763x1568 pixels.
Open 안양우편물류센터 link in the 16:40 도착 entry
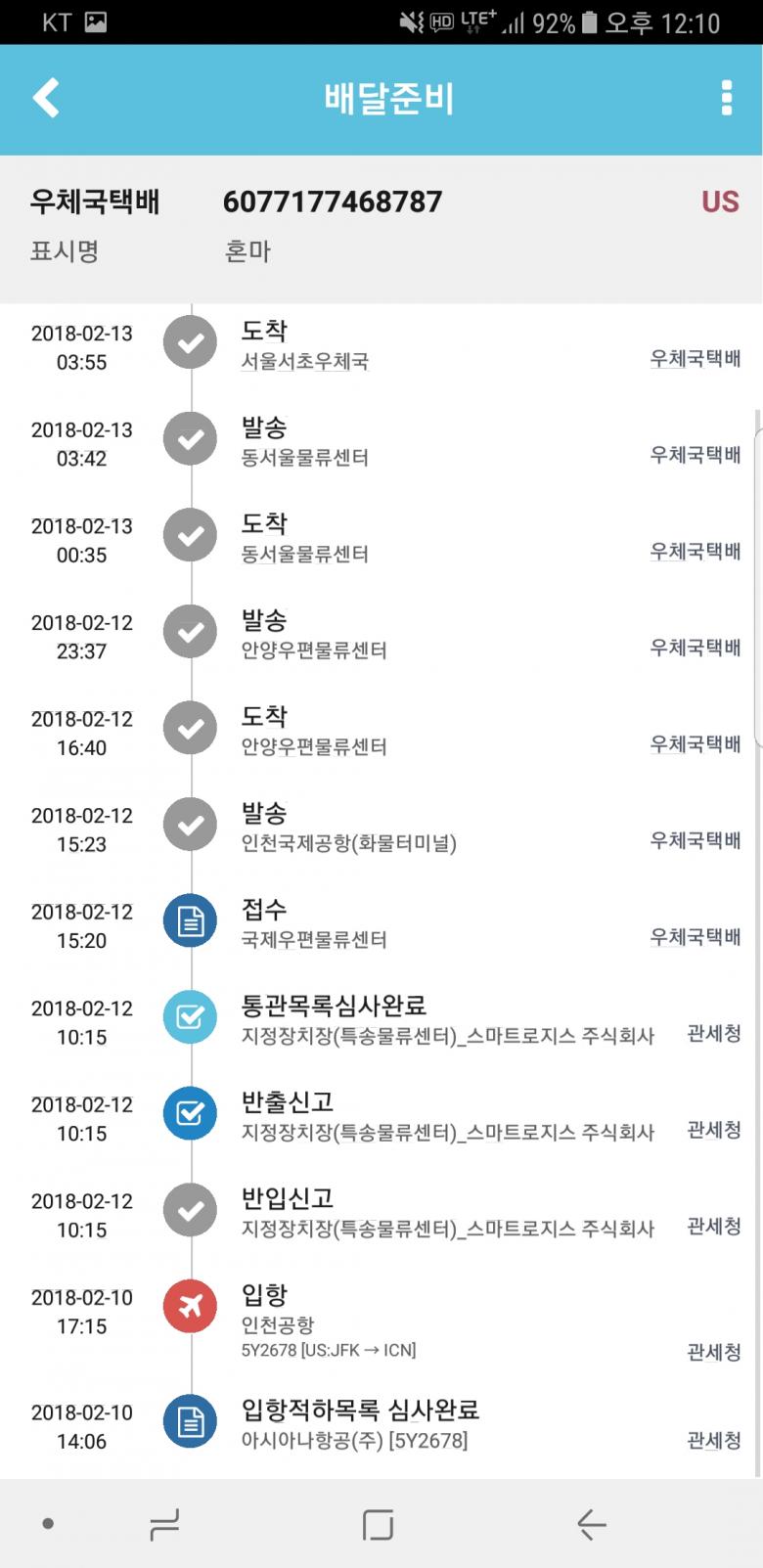point(314,746)
